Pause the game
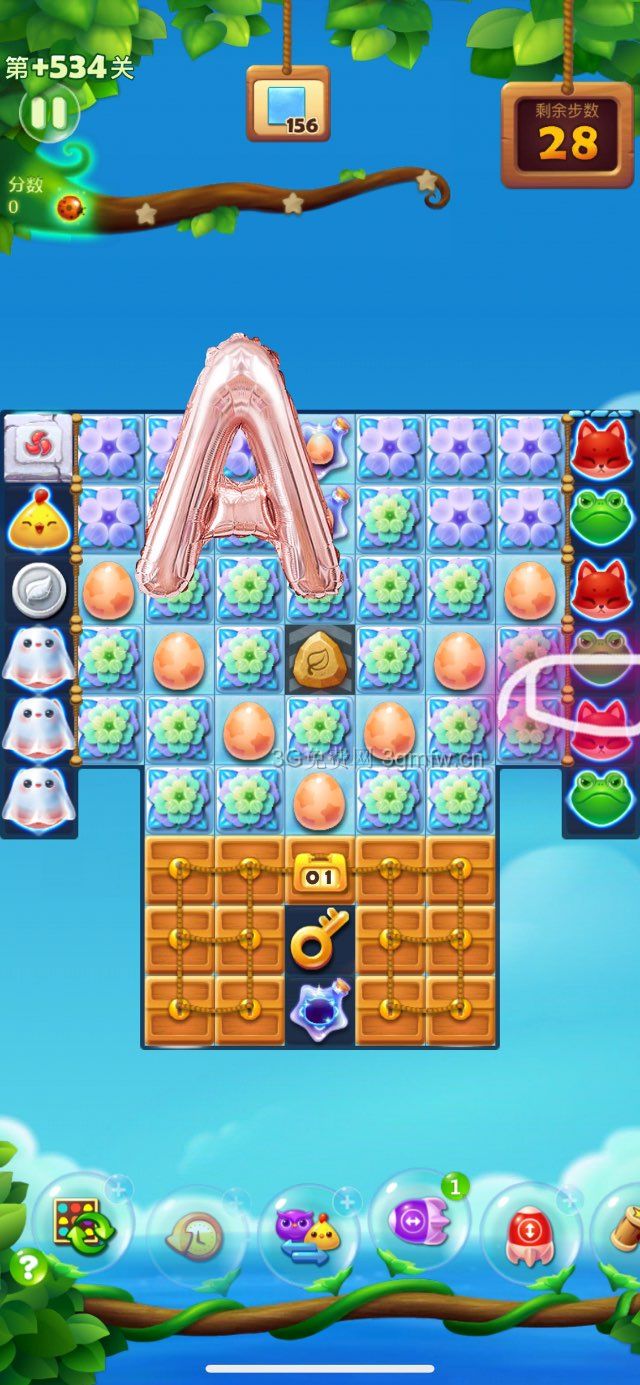The height and width of the screenshot is (1385, 640). point(48,113)
